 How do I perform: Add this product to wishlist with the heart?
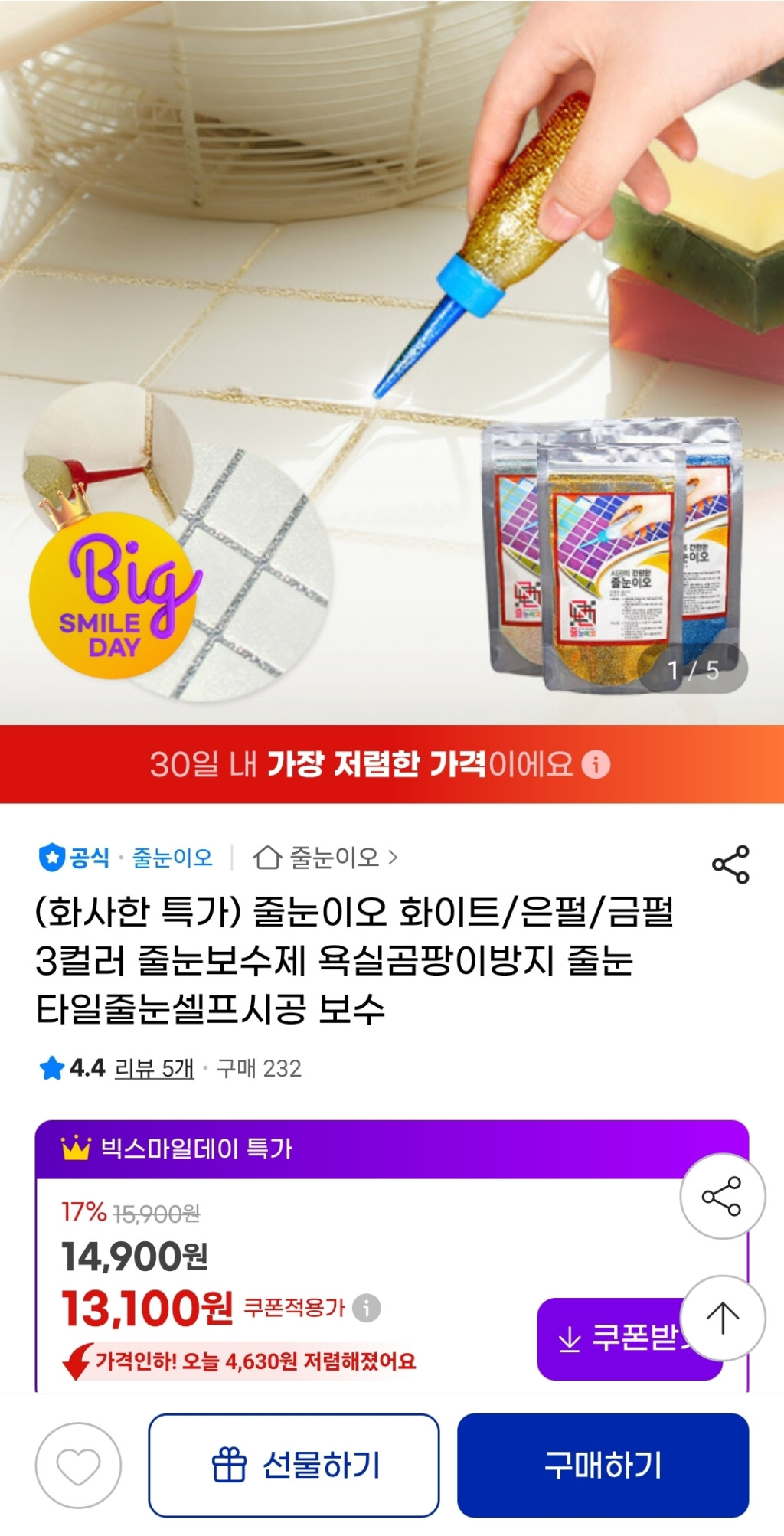(x=78, y=1466)
